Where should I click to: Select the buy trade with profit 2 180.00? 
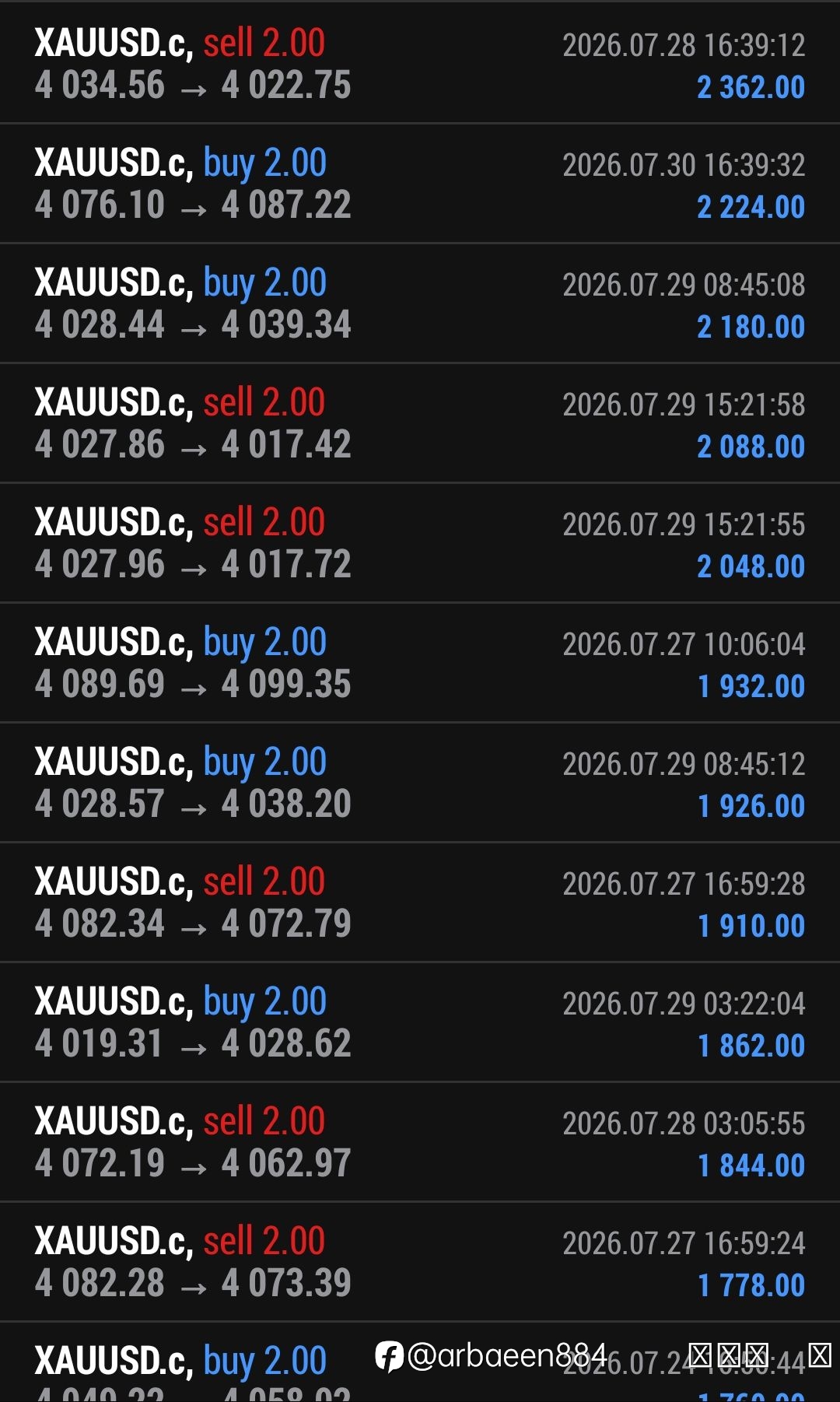point(420,303)
